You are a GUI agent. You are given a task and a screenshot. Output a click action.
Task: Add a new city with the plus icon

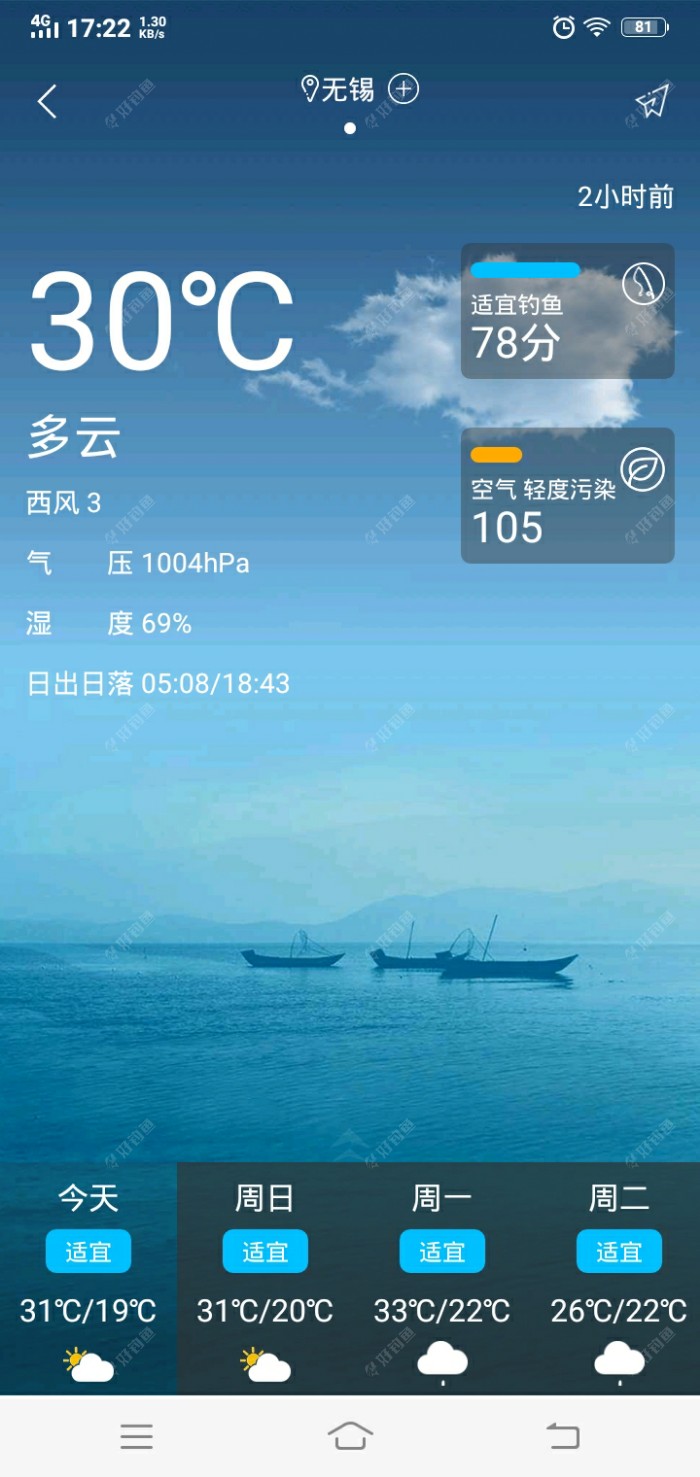403,89
